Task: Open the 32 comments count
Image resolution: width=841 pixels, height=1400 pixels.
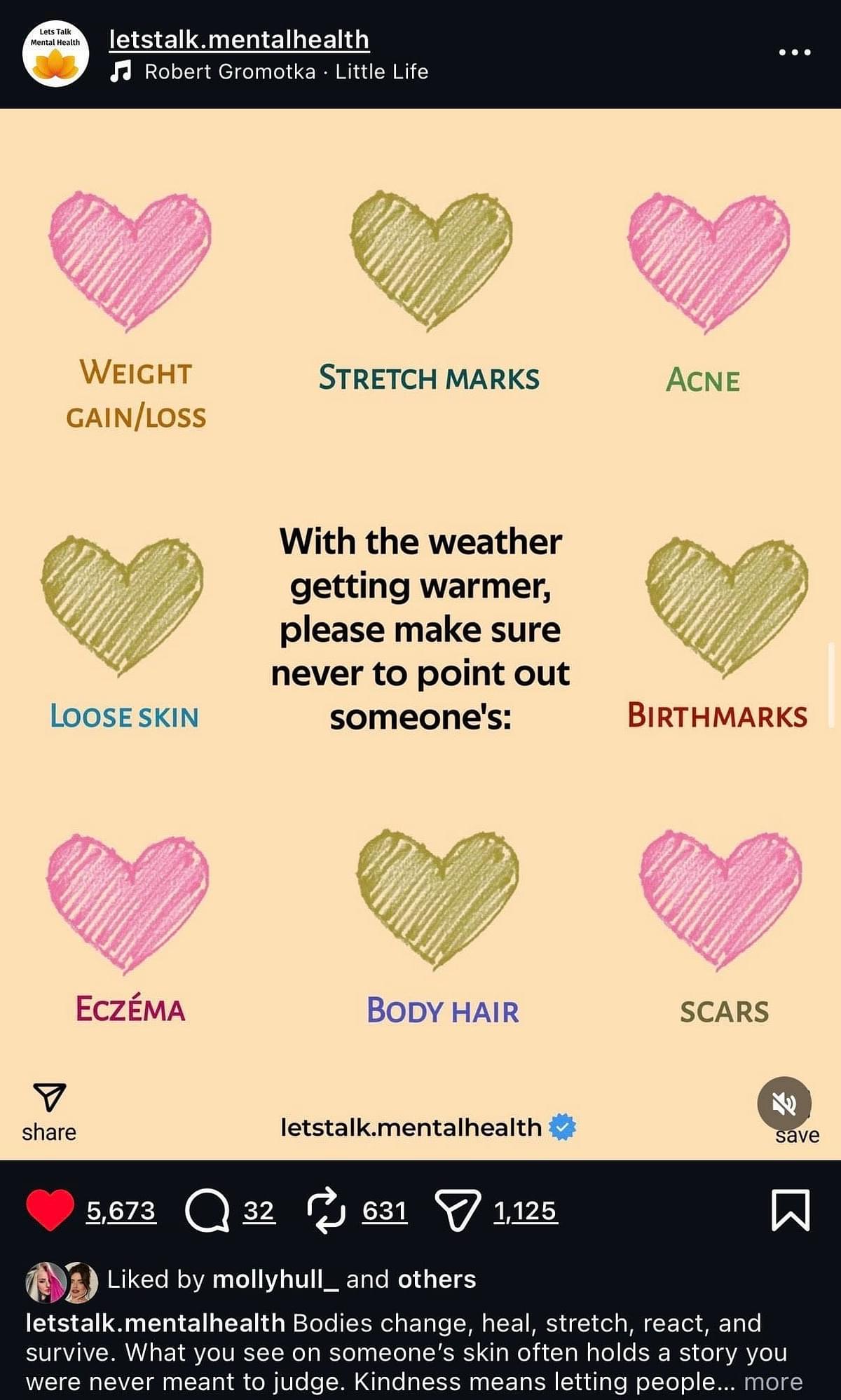Action: point(259,1211)
